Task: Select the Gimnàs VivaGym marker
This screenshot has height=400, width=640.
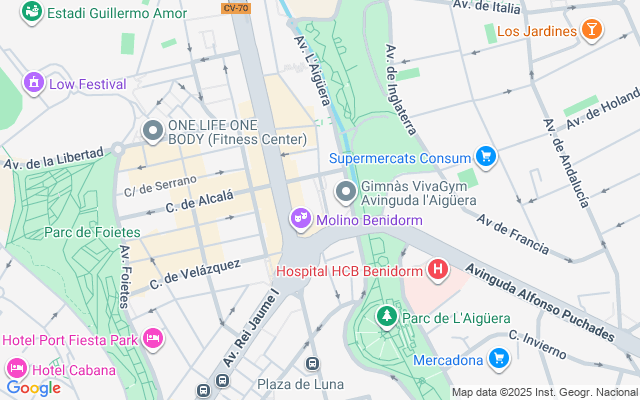Action: tap(346, 191)
